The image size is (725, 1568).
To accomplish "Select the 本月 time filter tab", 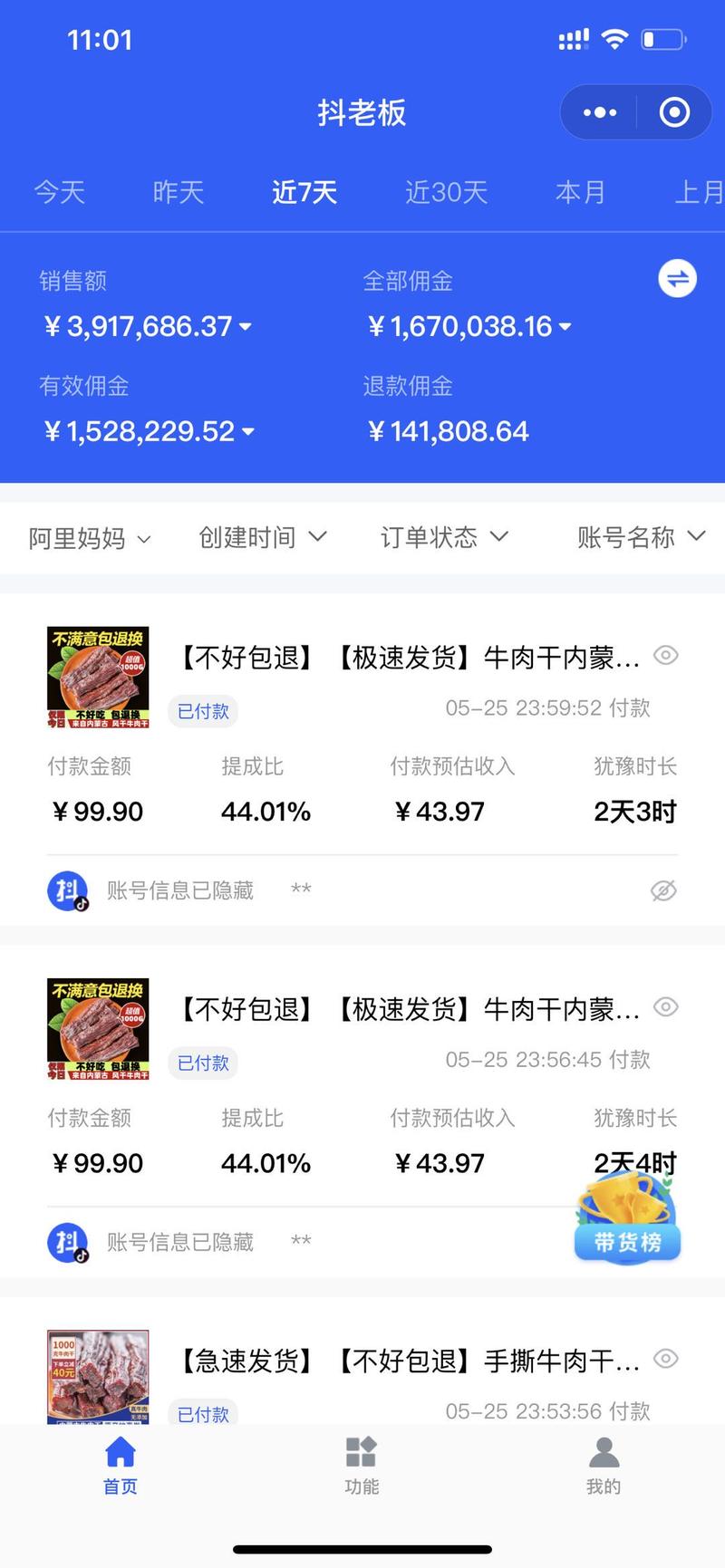I will tap(581, 192).
